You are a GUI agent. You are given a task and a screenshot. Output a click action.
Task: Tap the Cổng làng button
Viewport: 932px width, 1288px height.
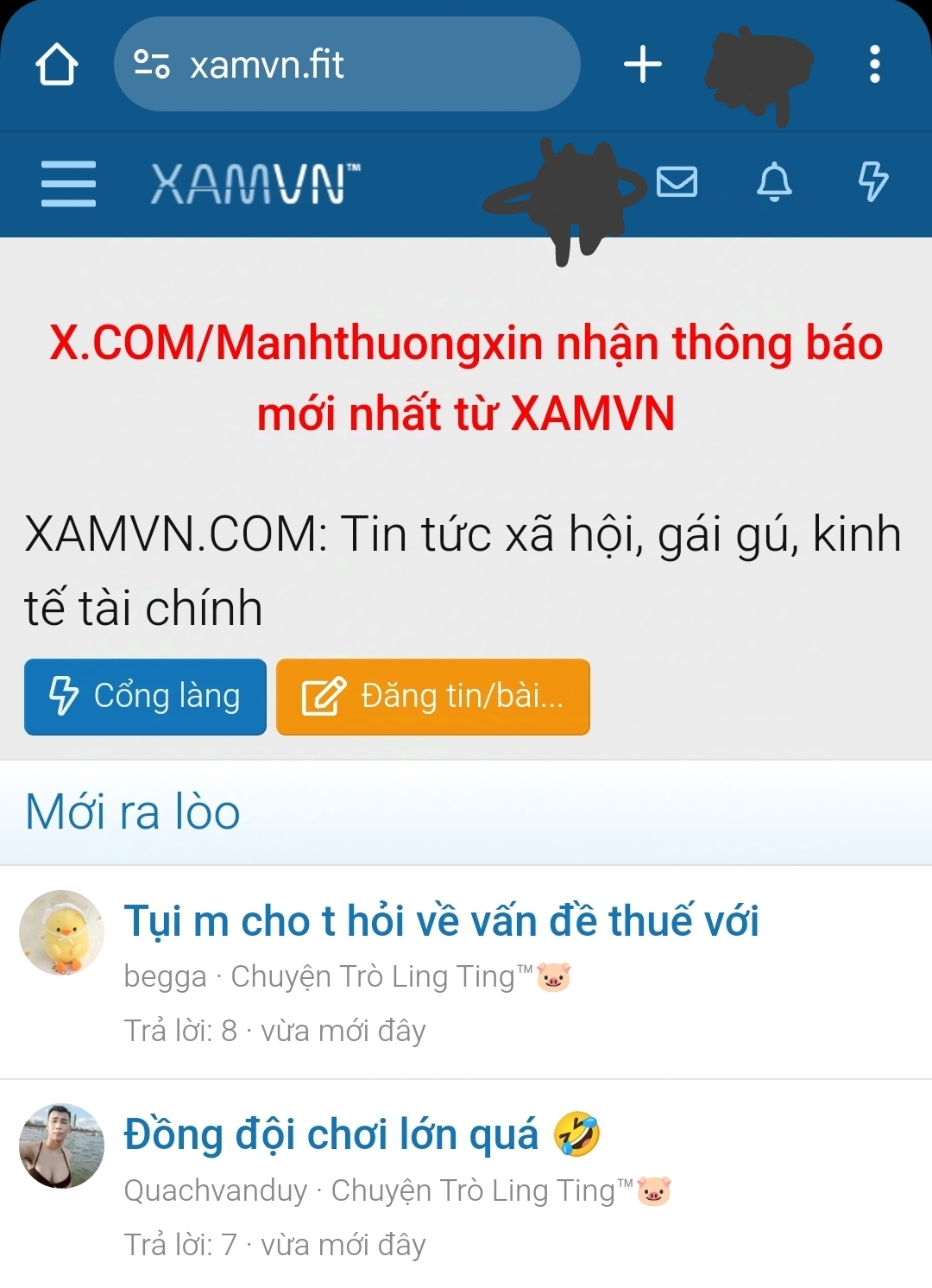pos(145,697)
